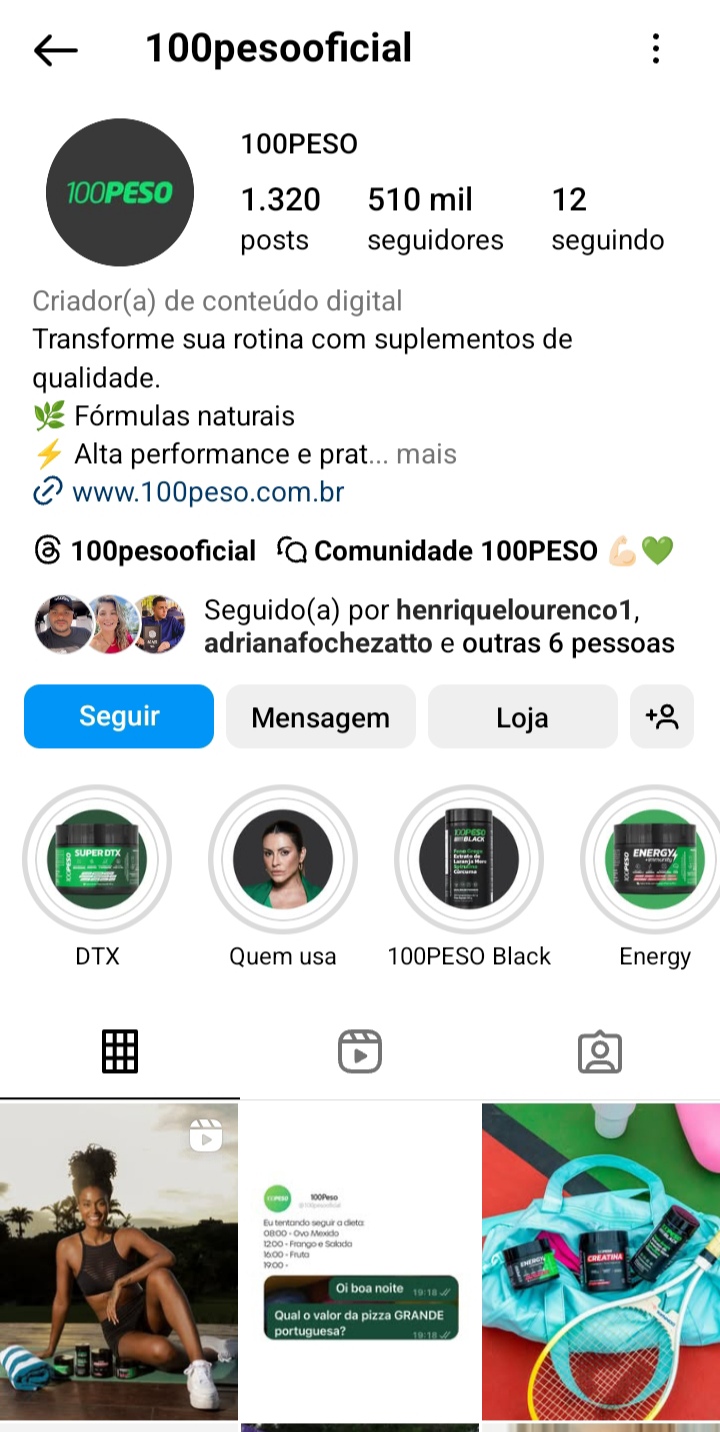Open the 100PESO Black highlight
The image size is (720, 1432).
pos(469,859)
